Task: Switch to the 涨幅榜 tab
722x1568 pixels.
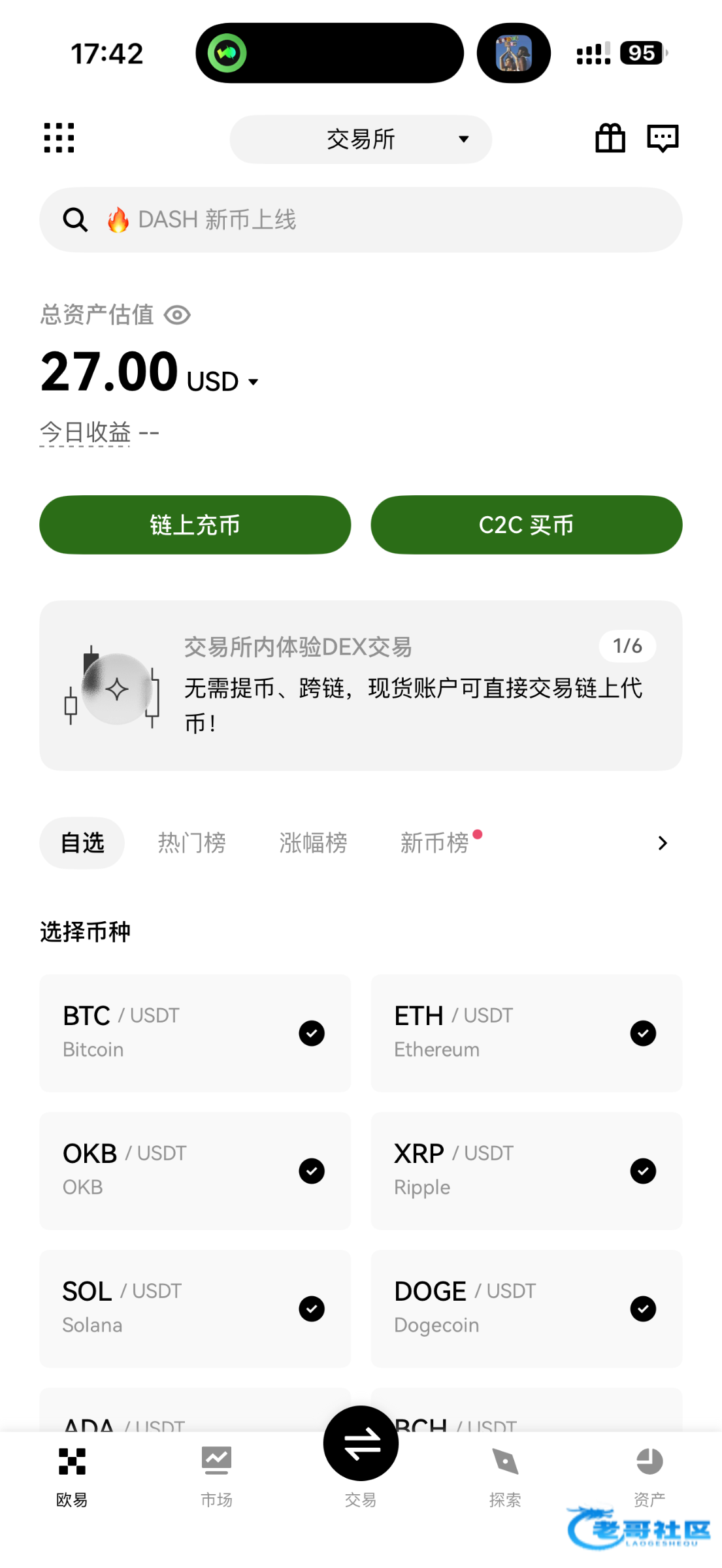Action: pos(313,843)
